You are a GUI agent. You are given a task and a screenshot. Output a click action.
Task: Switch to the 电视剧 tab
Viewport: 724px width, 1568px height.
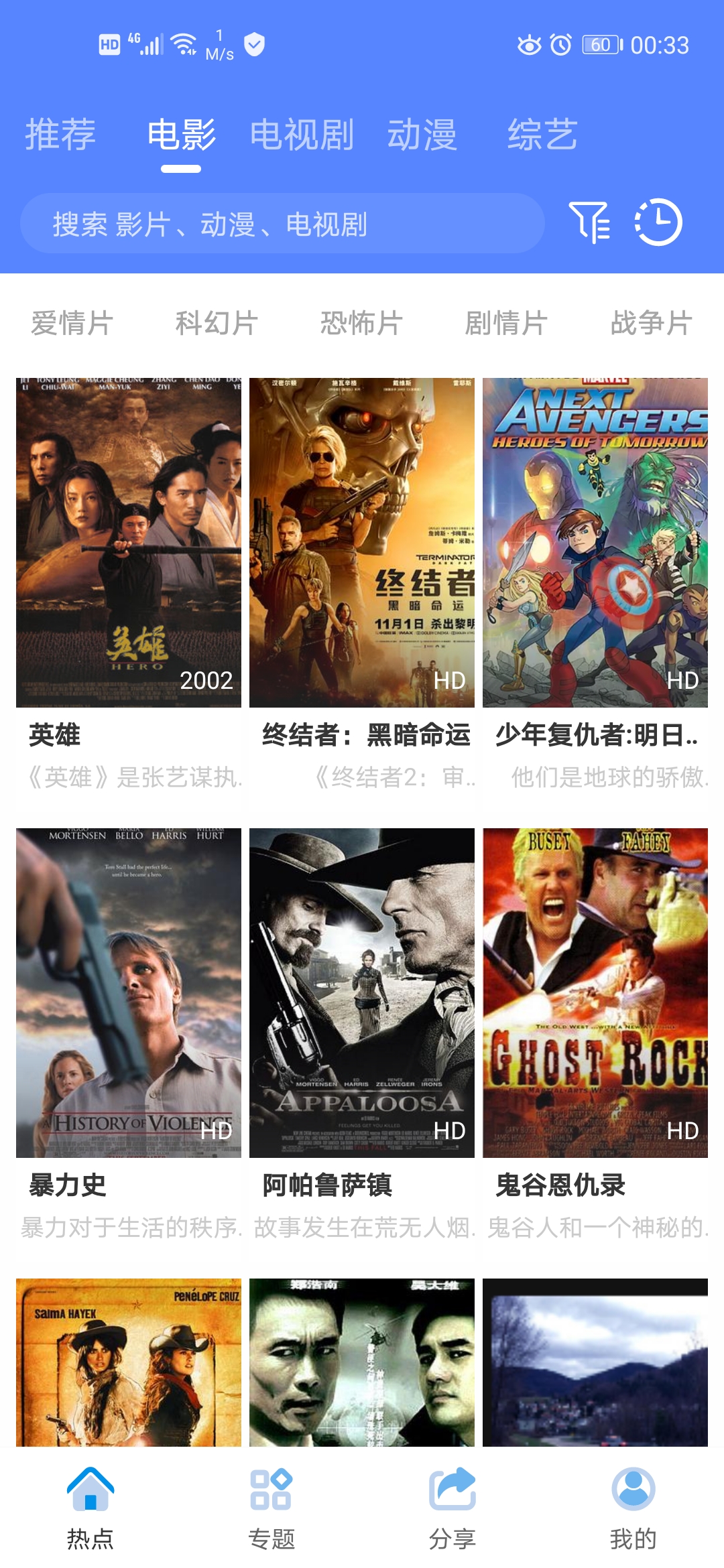[x=302, y=136]
